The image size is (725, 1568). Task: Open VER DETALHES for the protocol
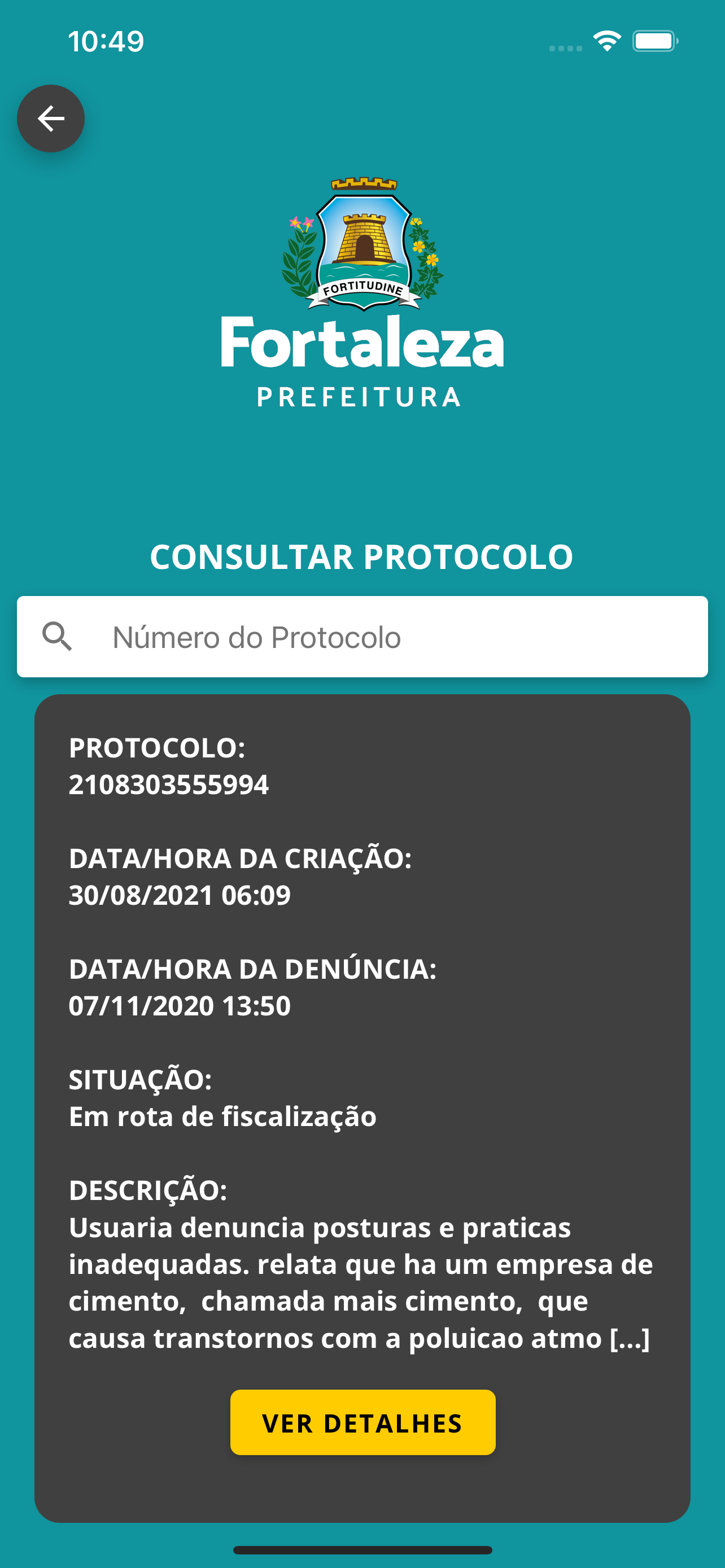point(363,1422)
